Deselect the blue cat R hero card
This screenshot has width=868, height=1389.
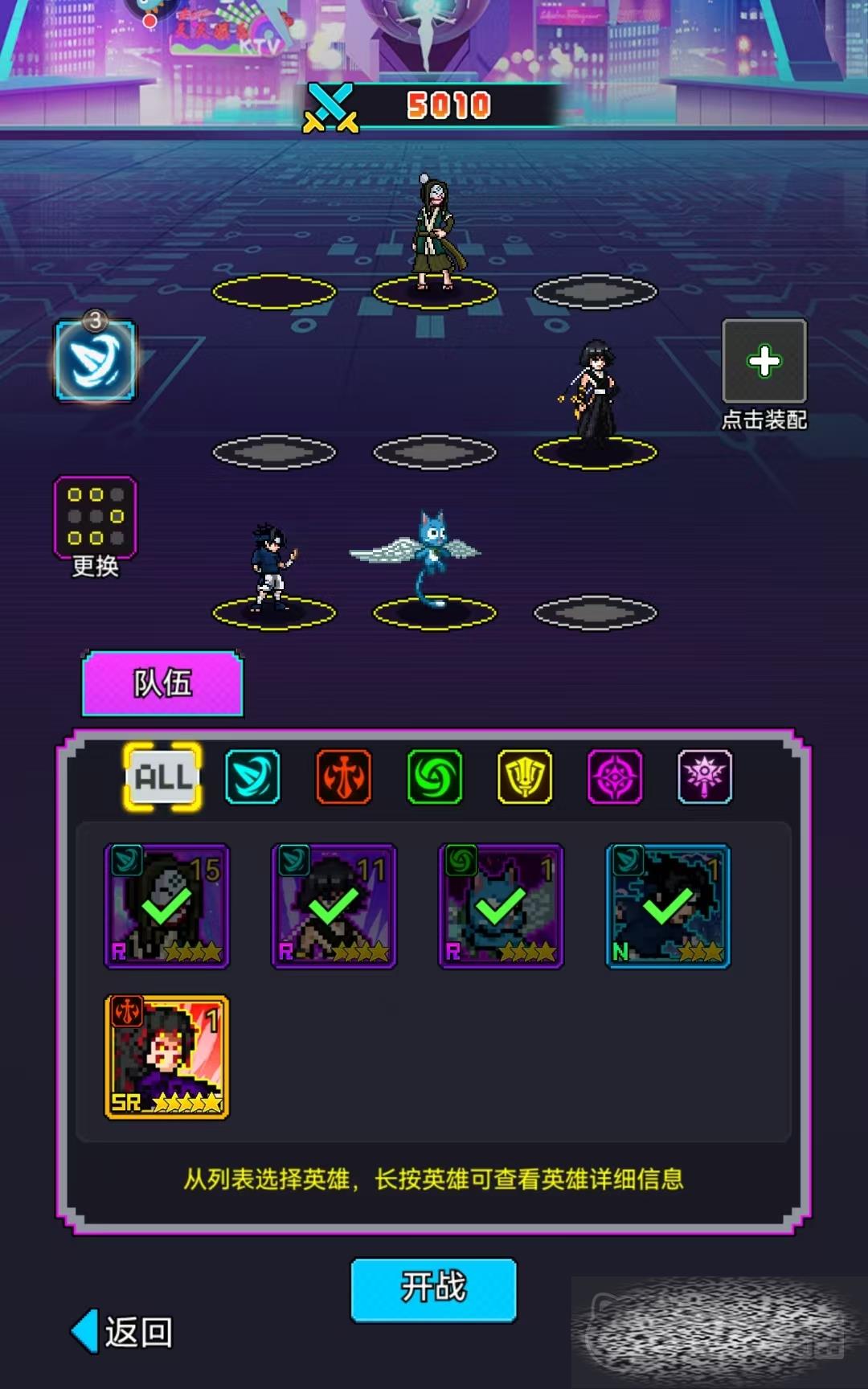coord(501,906)
